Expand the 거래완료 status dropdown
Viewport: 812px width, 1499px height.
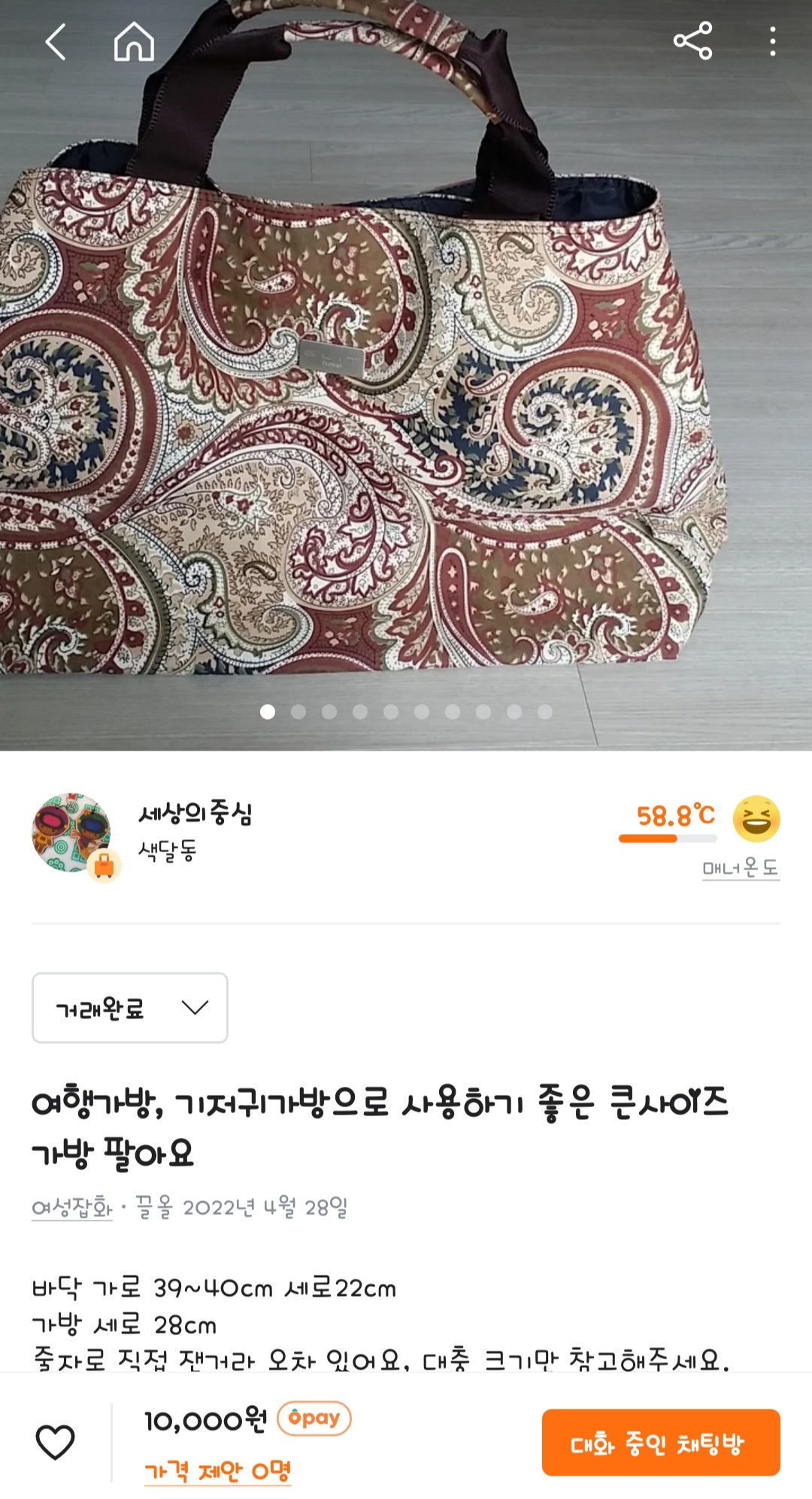(x=130, y=1008)
